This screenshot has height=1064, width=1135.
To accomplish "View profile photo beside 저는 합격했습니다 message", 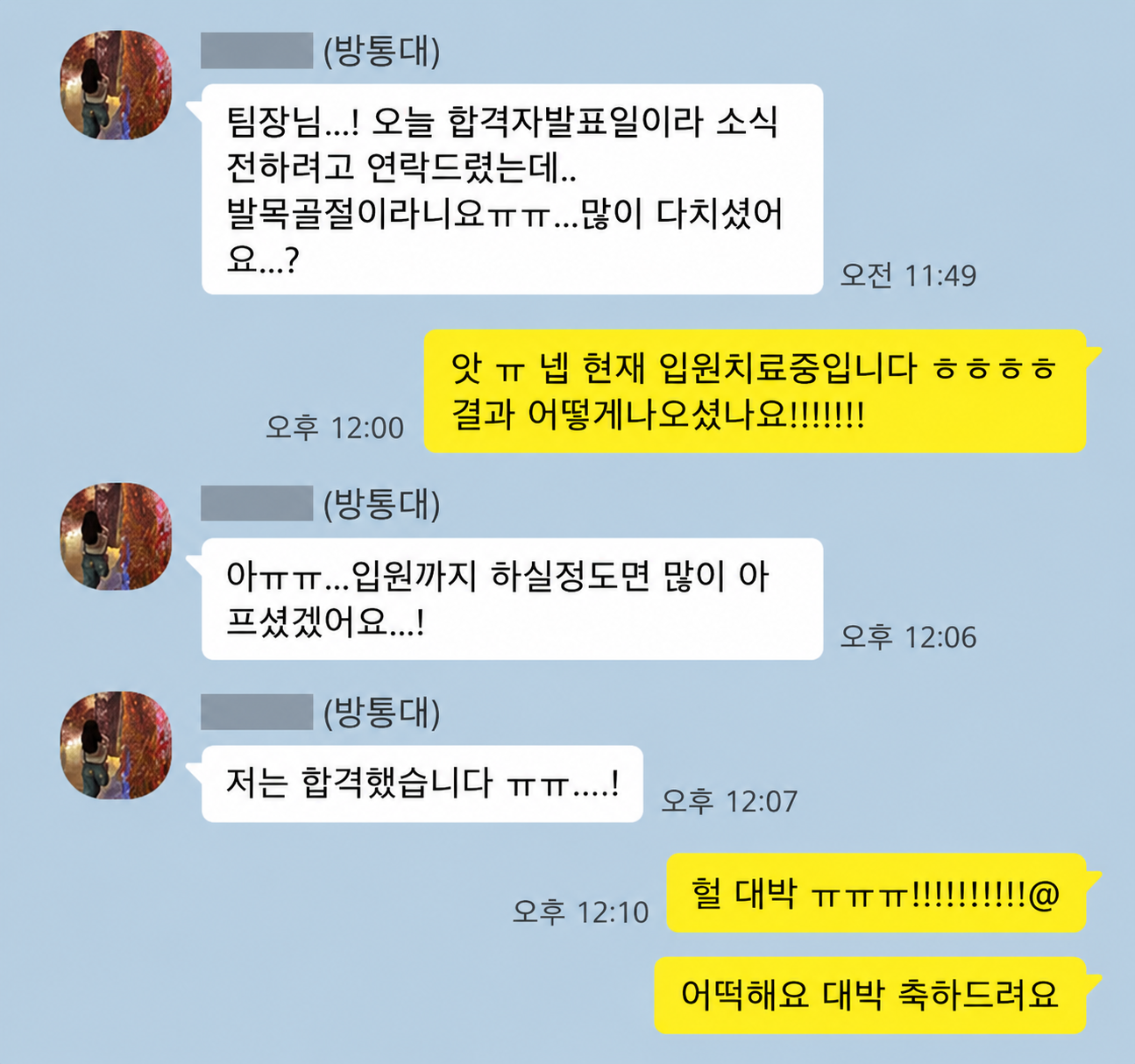I will coord(116,745).
